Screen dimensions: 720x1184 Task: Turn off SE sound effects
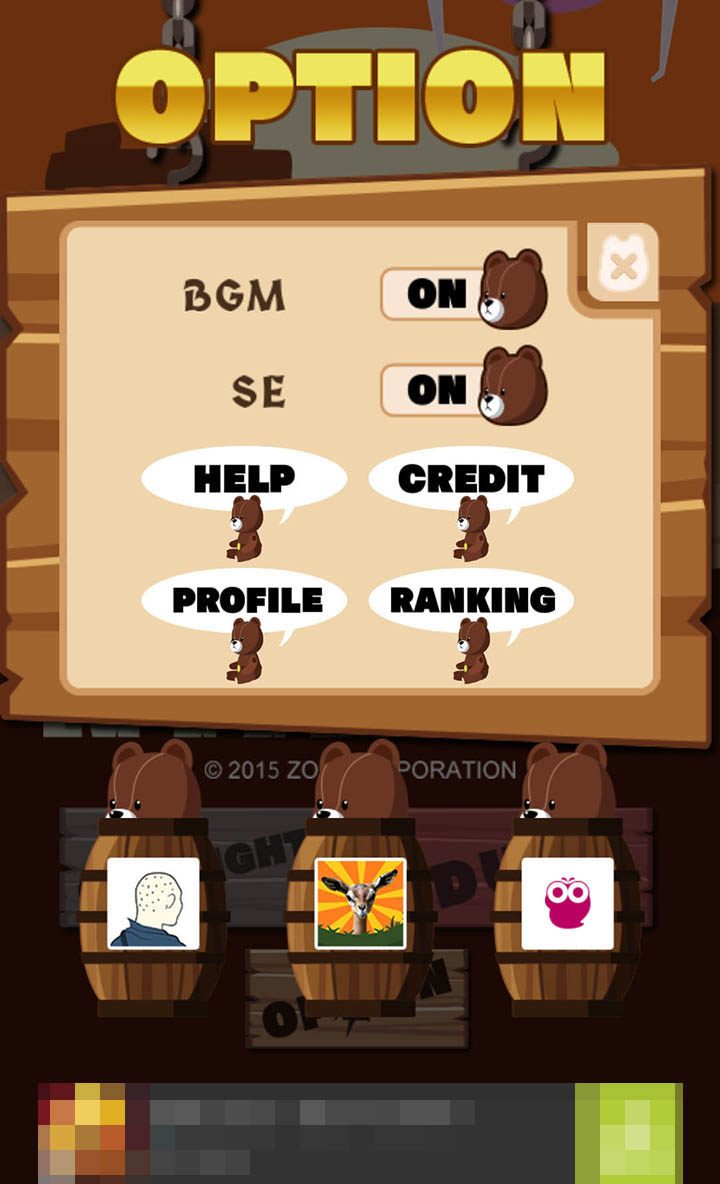coord(463,389)
